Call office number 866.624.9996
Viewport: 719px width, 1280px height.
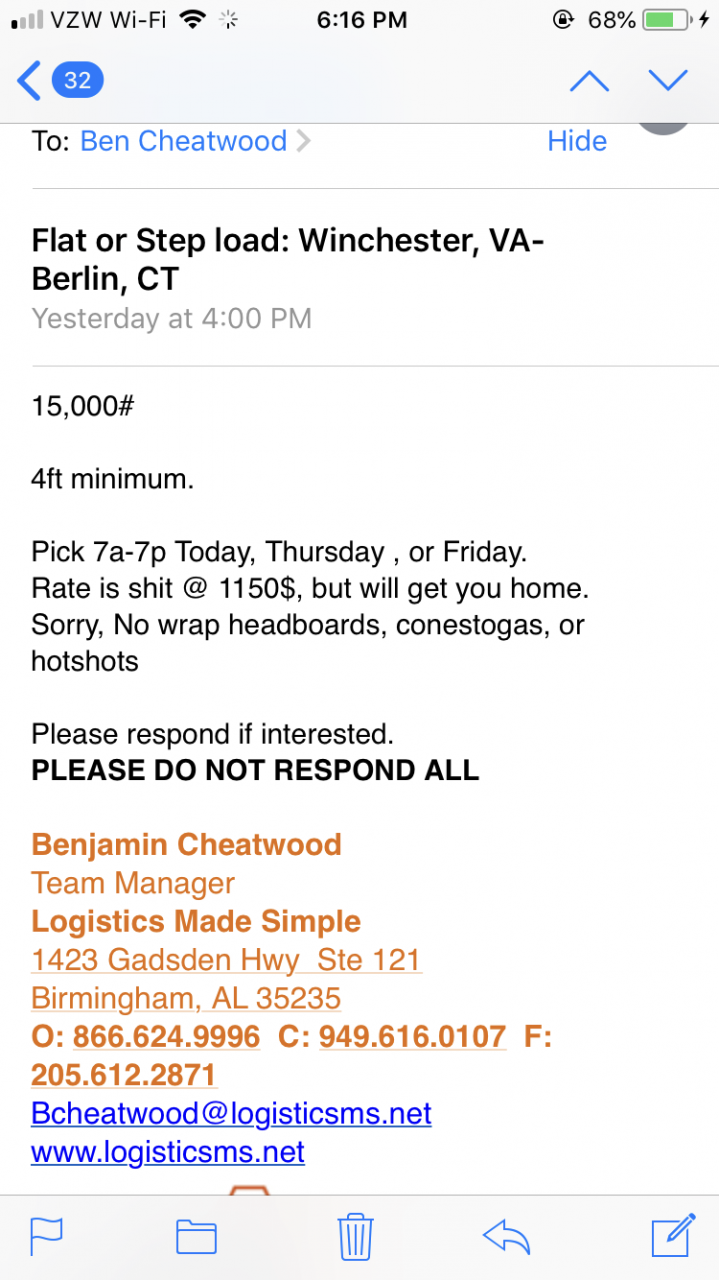[166, 1037]
